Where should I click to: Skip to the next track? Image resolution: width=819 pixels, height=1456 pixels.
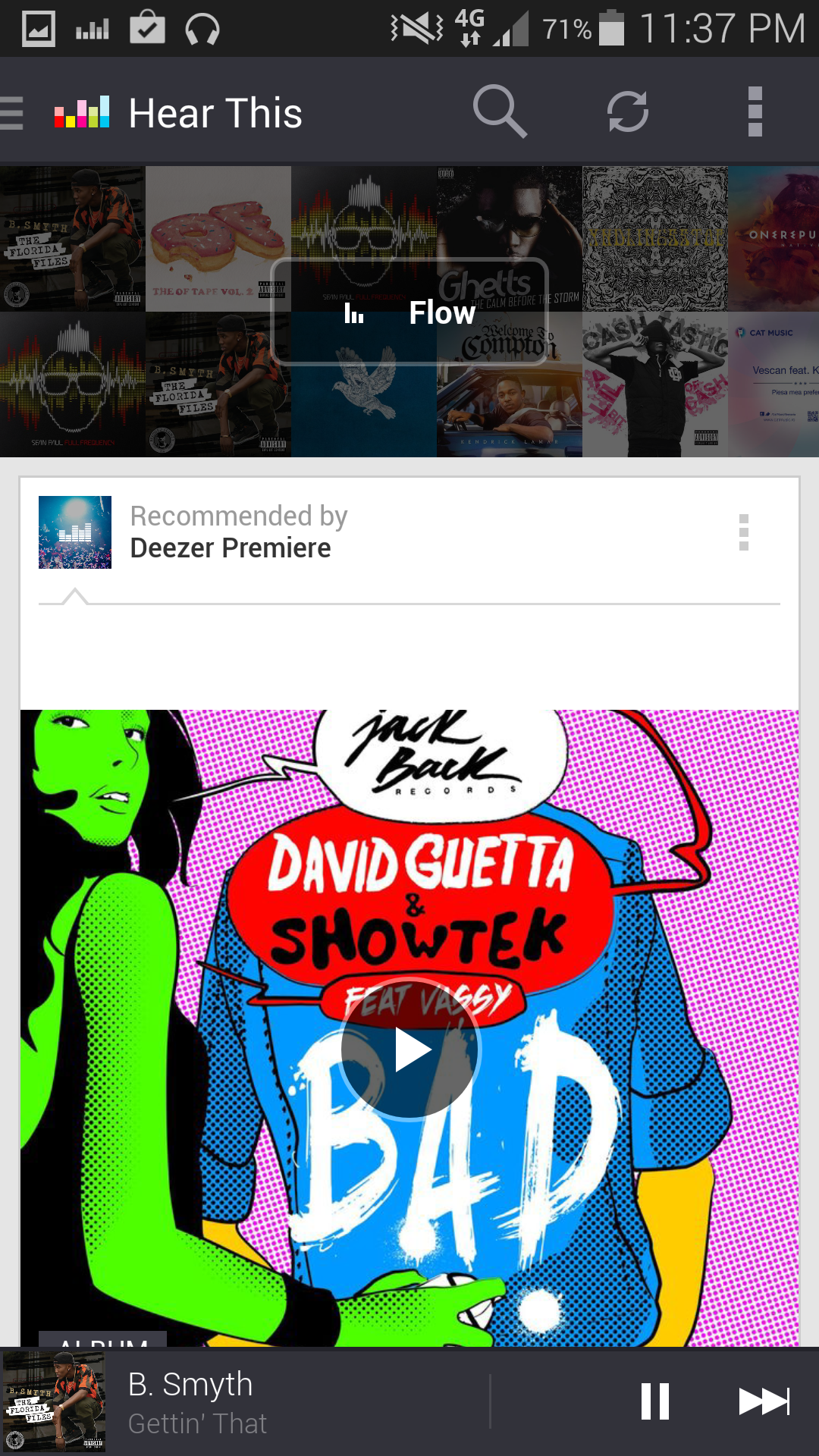764,1401
